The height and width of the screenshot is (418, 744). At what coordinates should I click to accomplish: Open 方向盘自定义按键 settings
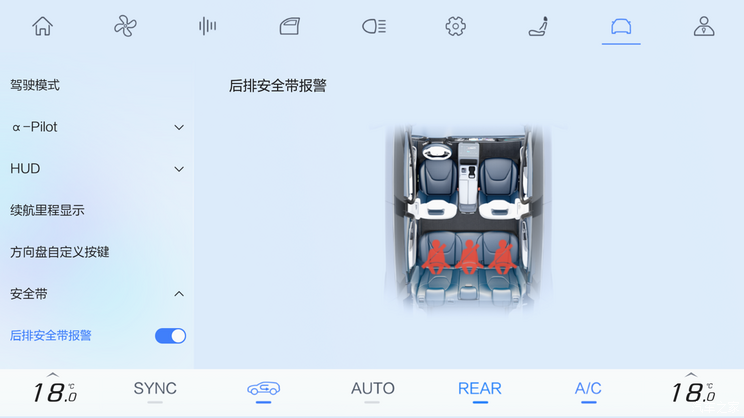59,252
